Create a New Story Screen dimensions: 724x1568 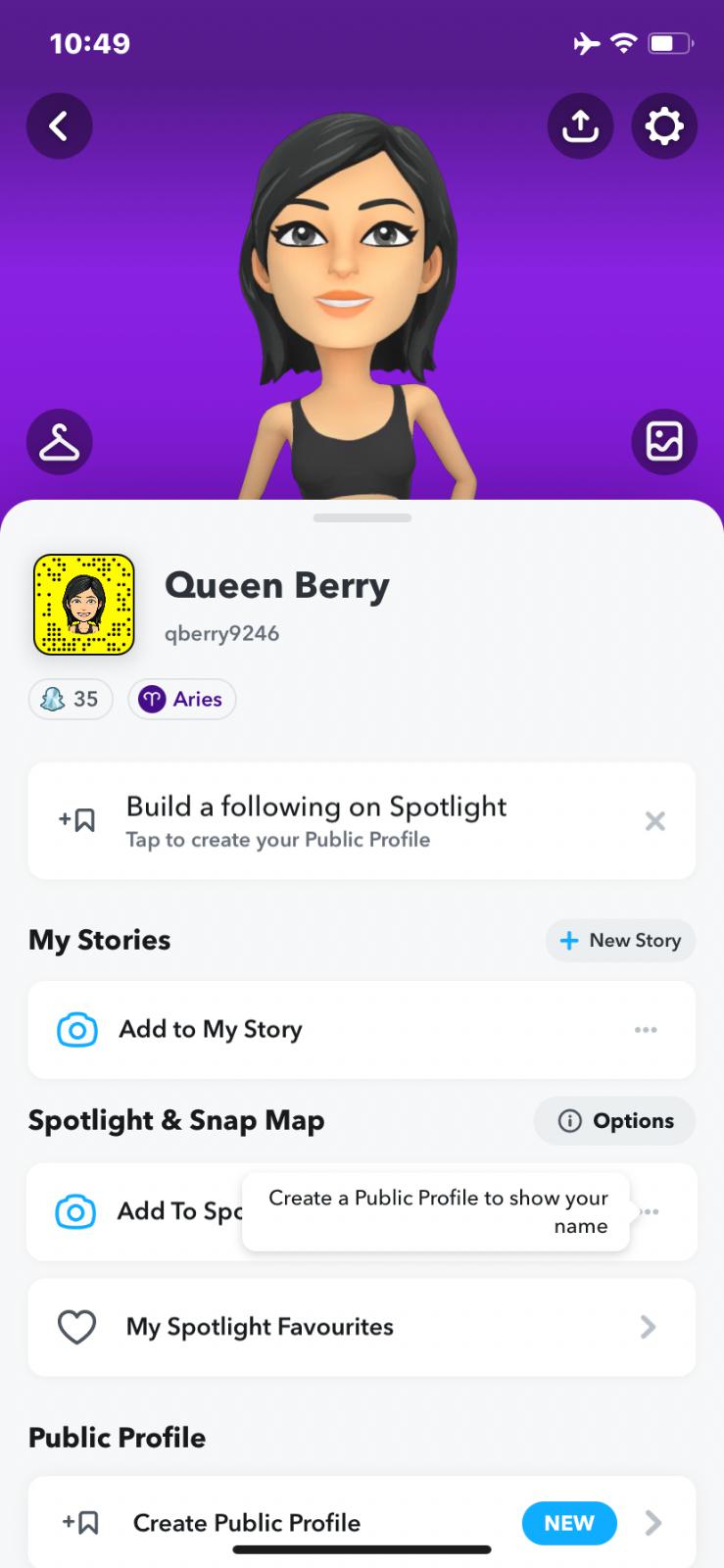coord(620,941)
